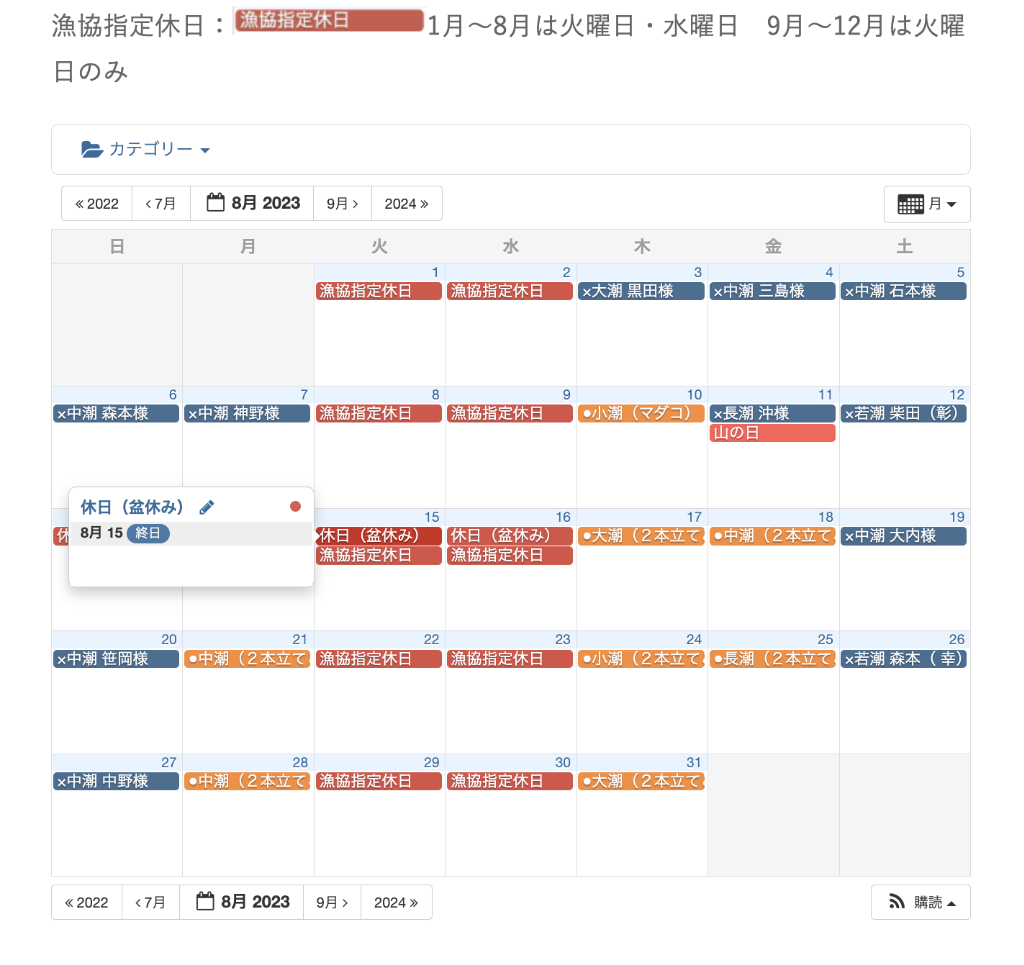Open 山の日 event on the 11th
This screenshot has height=965, width=1024.
point(772,433)
